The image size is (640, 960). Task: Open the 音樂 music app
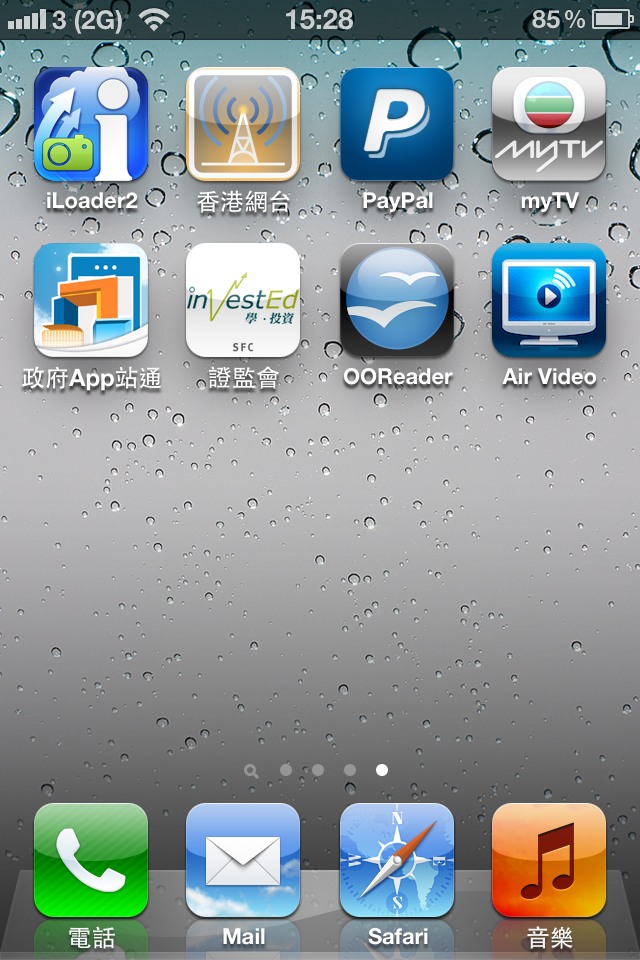tap(549, 860)
